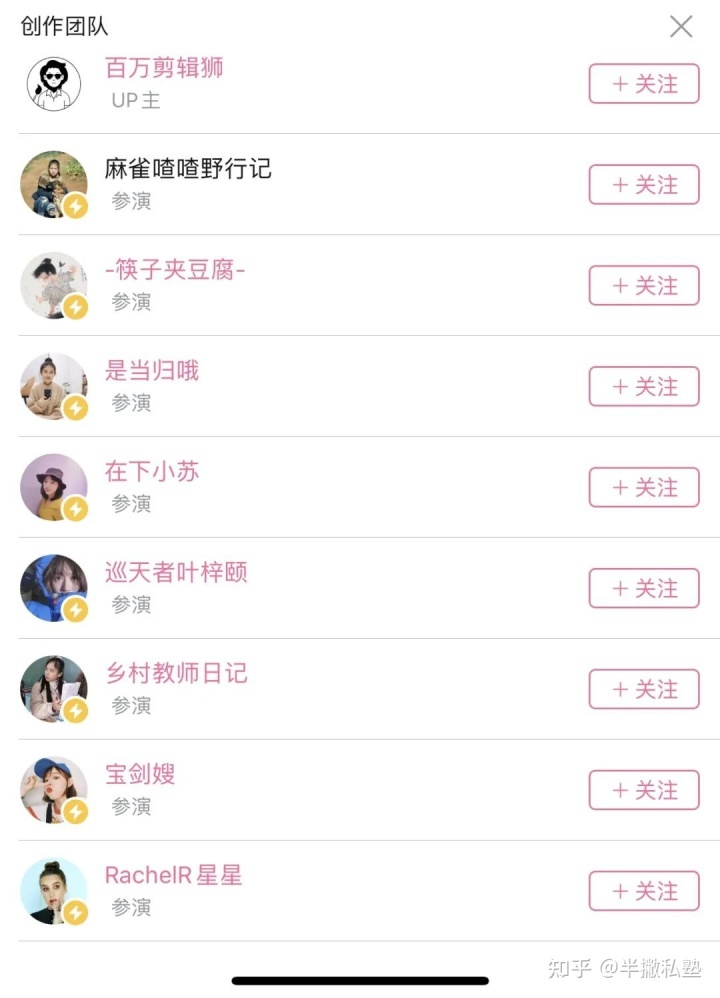
Task: Follow 麻雀喳喳野行记
Action: 643,185
